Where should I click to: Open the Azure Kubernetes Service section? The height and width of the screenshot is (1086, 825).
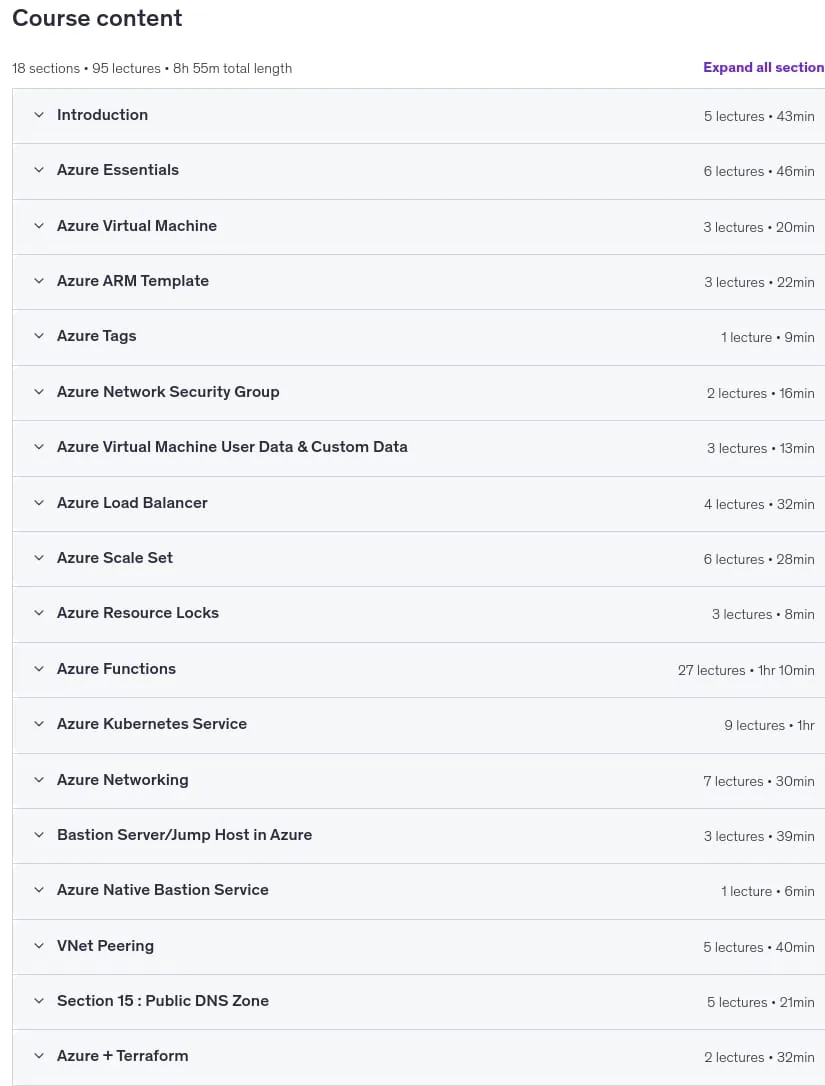[418, 725]
